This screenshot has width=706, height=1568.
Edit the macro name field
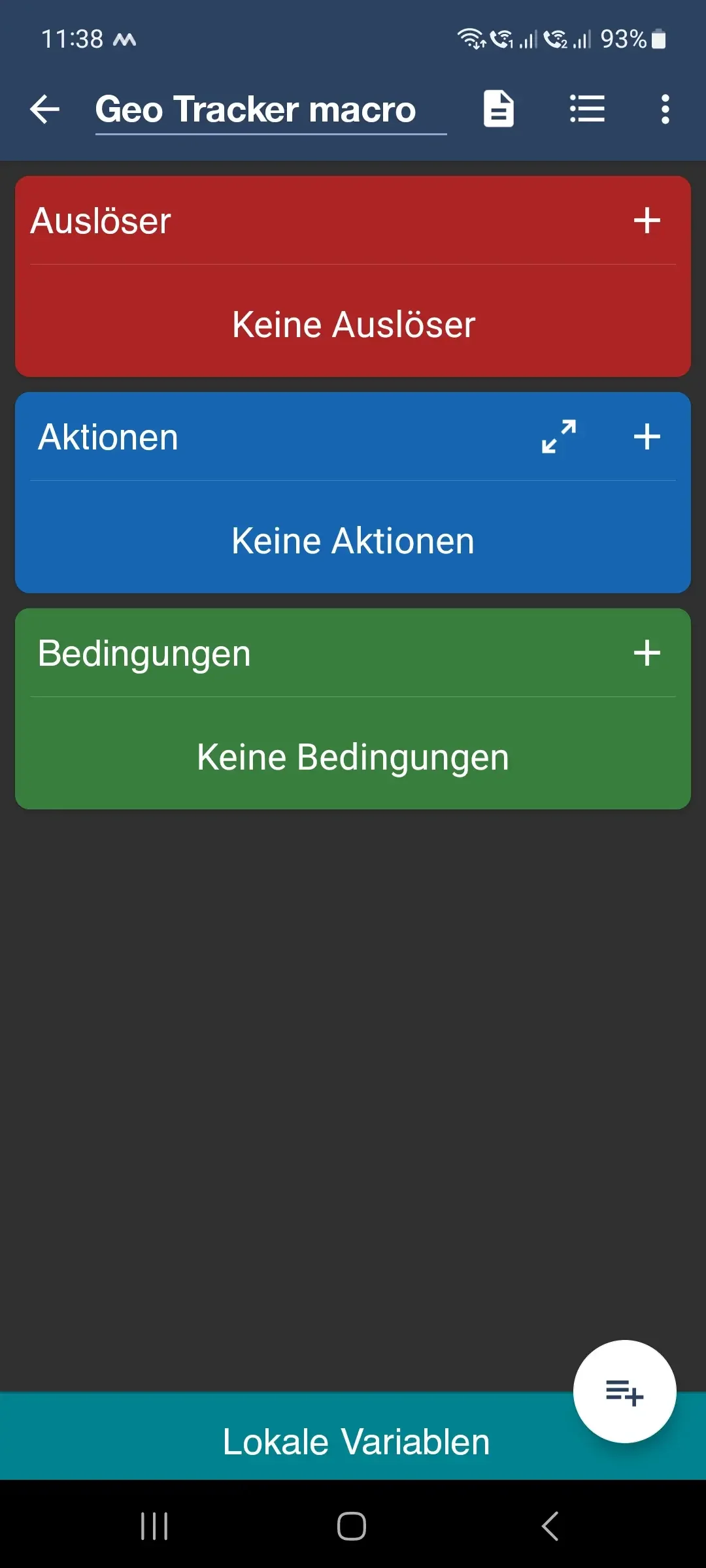click(x=270, y=109)
